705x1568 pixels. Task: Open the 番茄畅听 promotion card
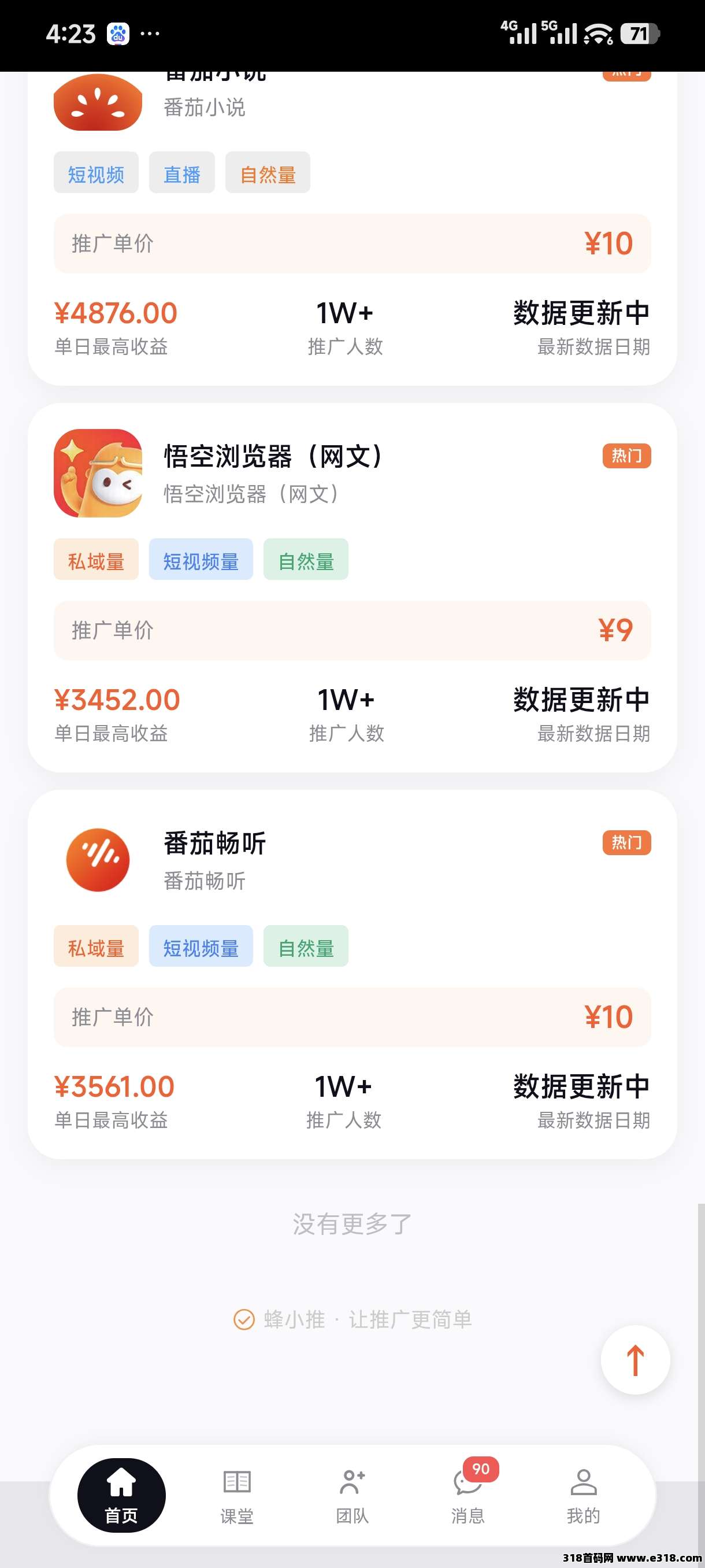[x=352, y=974]
